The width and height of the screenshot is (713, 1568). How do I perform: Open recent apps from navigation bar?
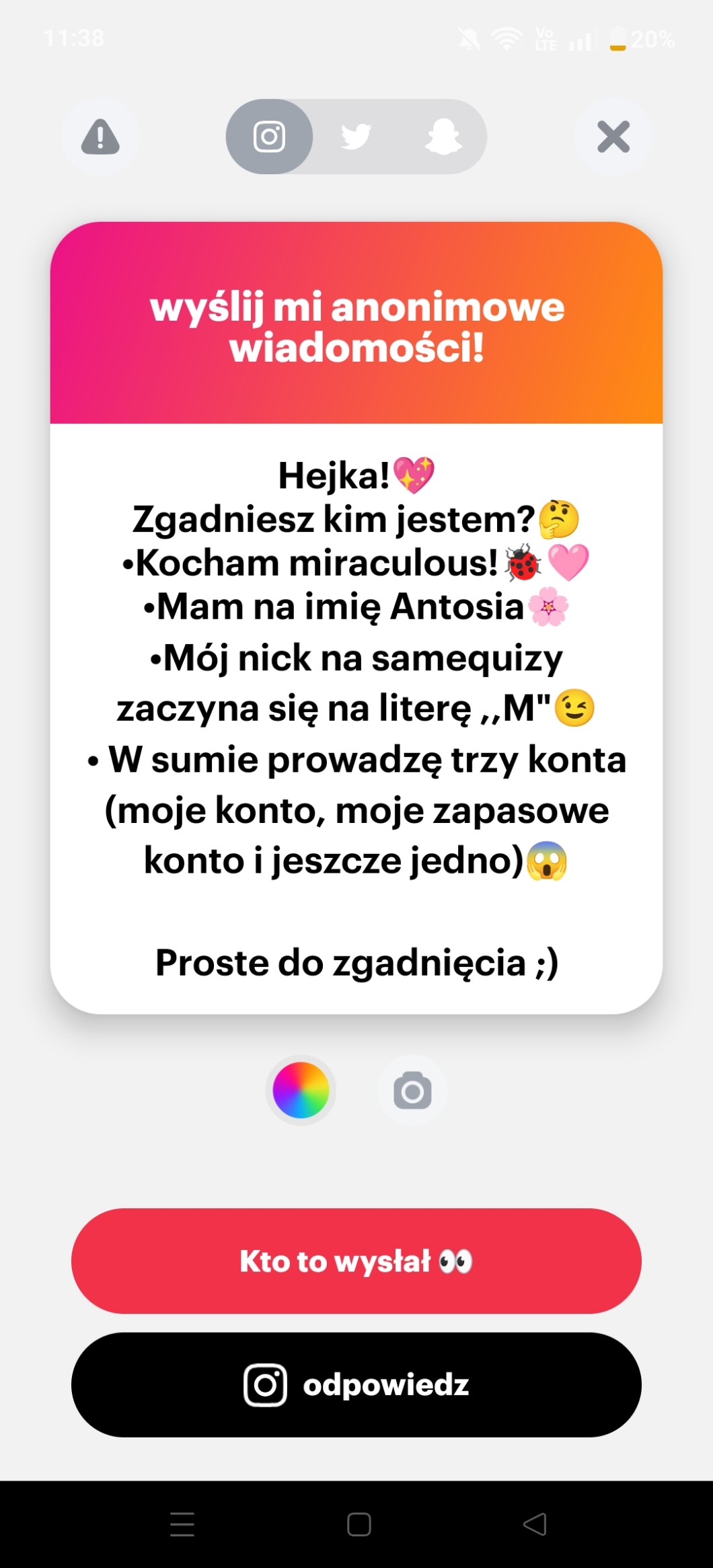(182, 1524)
